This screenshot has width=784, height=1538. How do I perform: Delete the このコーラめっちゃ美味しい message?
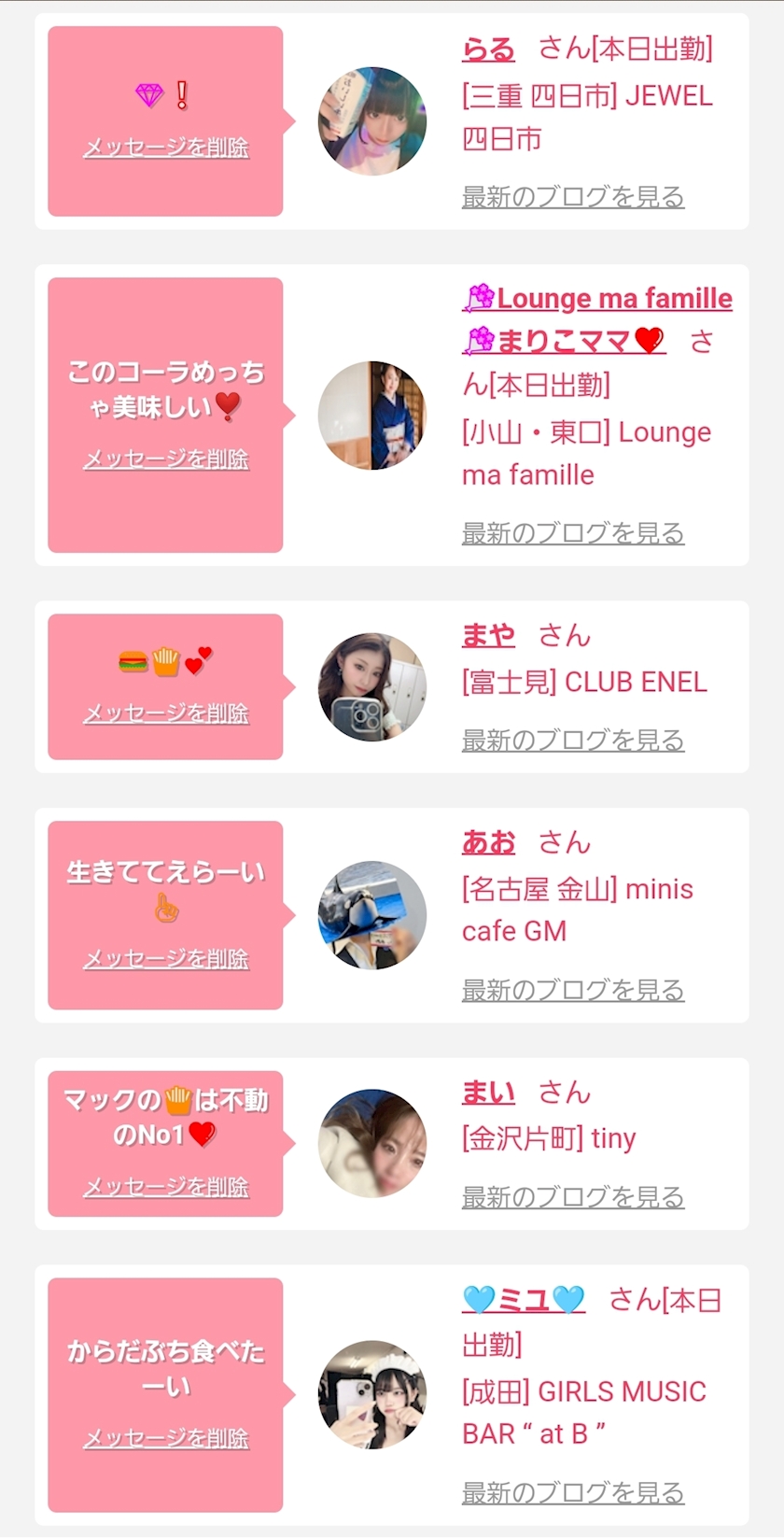coord(166,459)
